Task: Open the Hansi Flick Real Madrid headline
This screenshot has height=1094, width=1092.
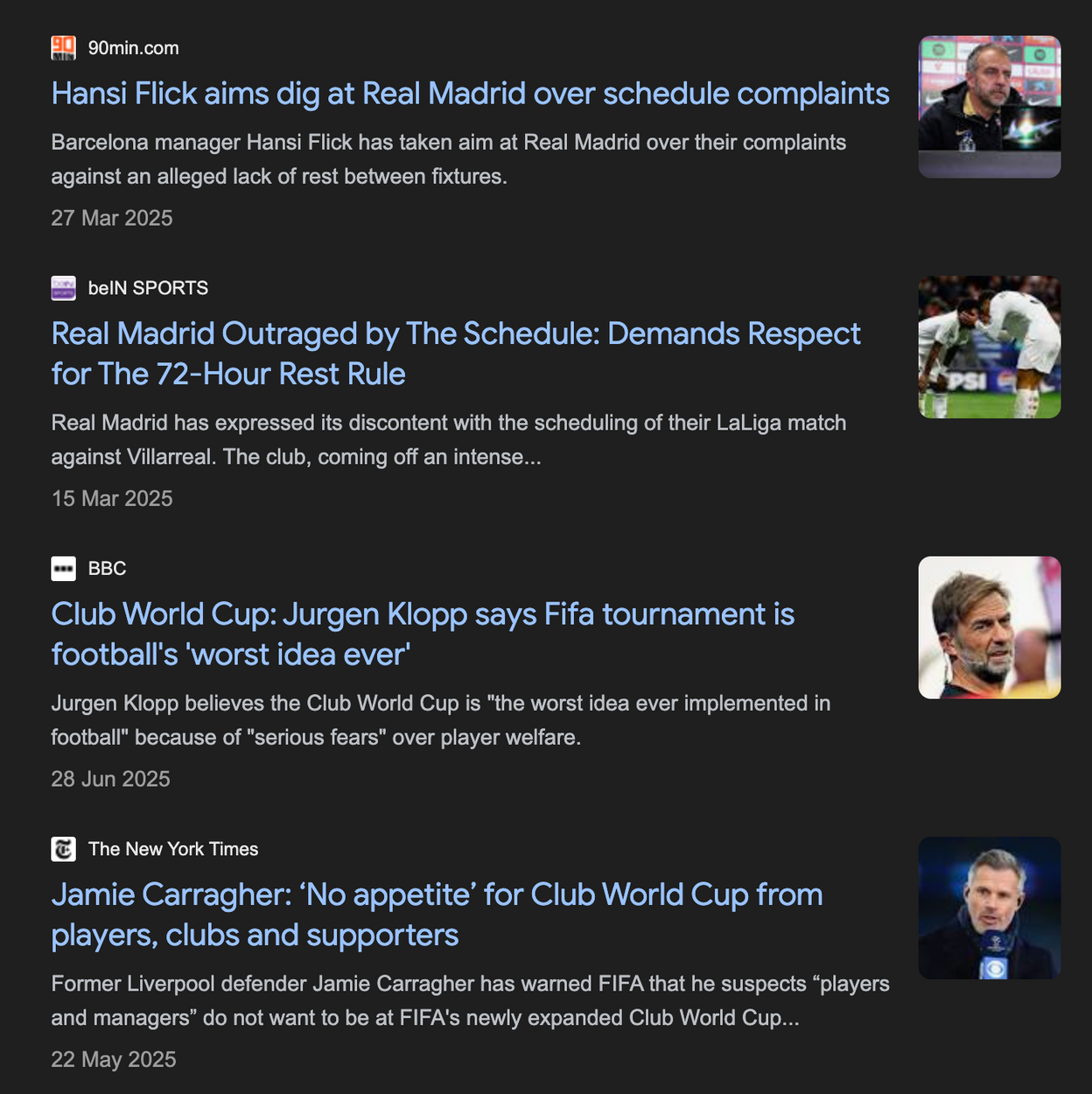Action: pyautogui.click(x=470, y=94)
